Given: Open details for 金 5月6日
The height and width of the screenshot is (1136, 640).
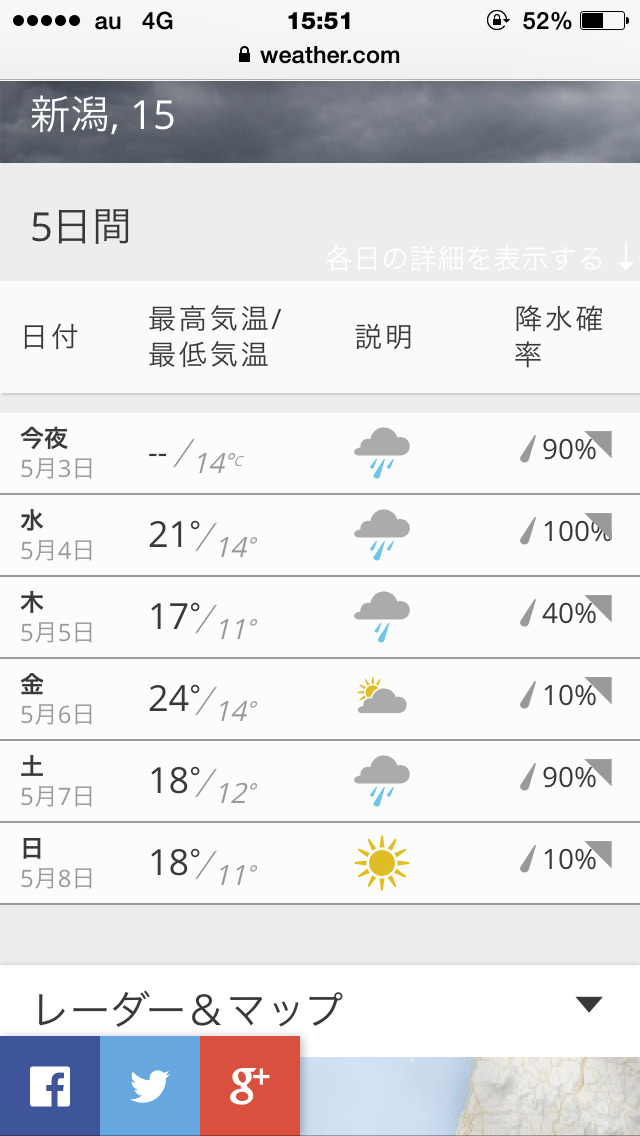Looking at the screenshot, I should 320,698.
